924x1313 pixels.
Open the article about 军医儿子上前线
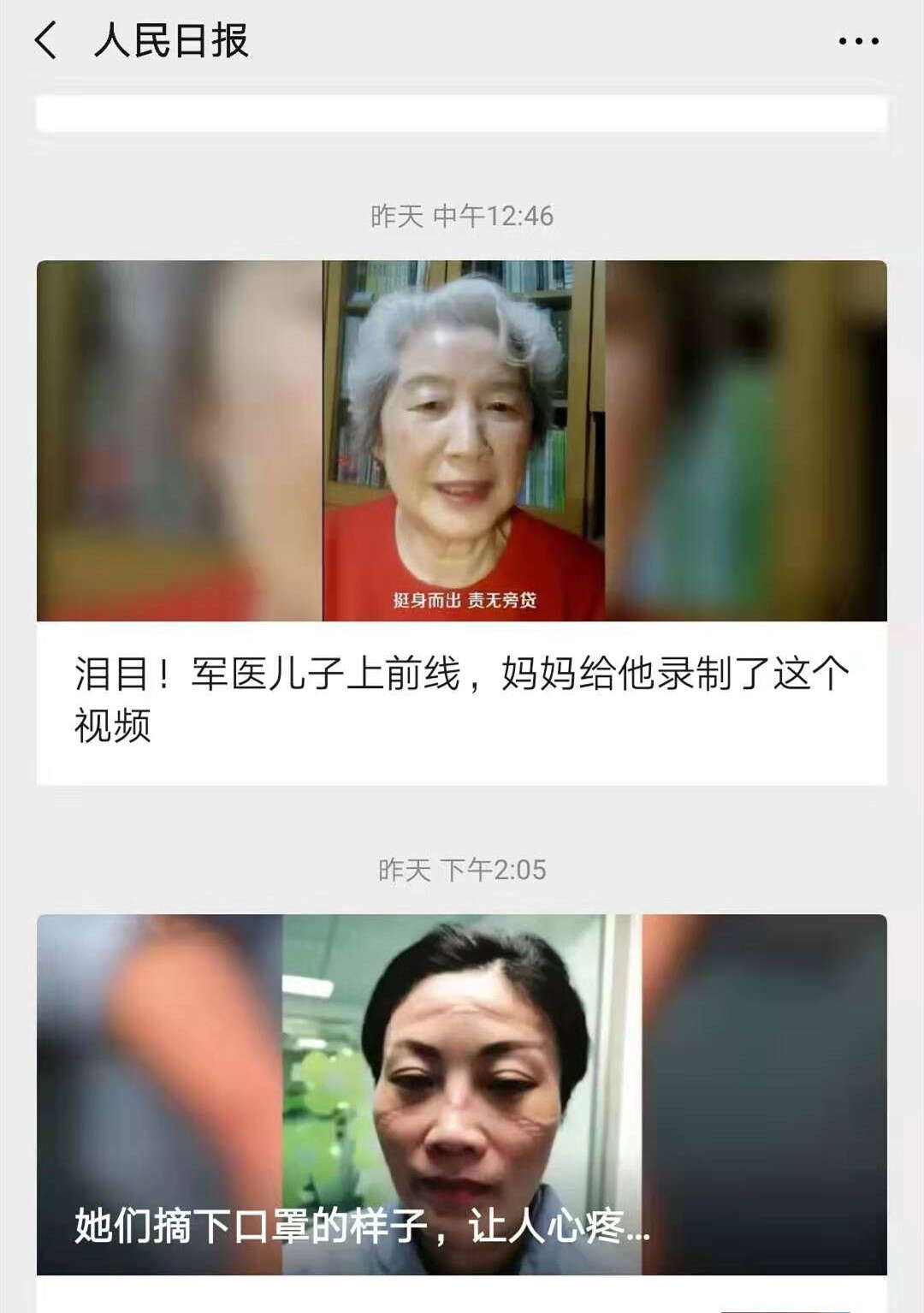pyautogui.click(x=461, y=698)
